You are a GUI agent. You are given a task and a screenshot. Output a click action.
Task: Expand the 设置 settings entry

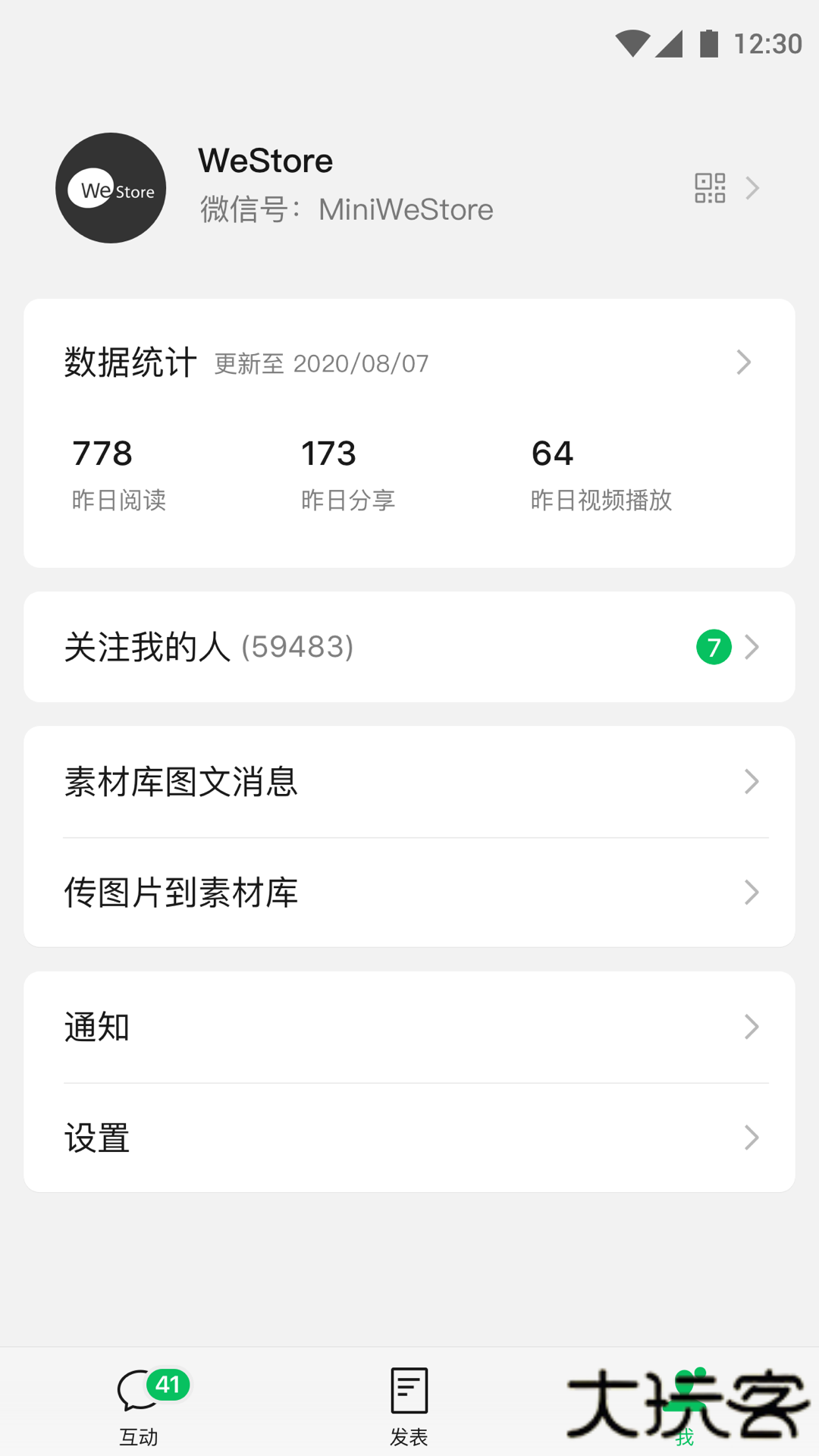tap(752, 1137)
